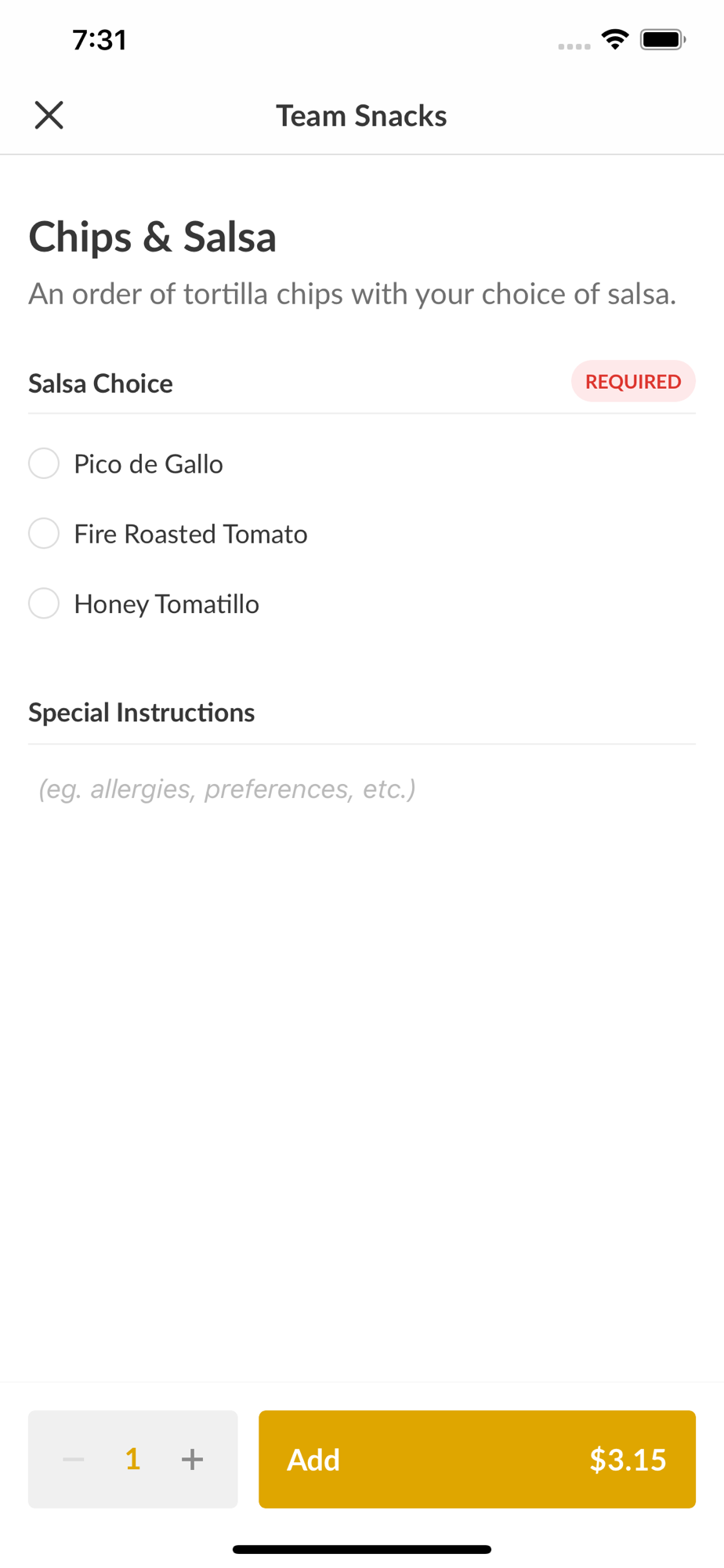This screenshot has width=724, height=1568.
Task: Increase quantity with the plus button
Action: click(192, 1459)
